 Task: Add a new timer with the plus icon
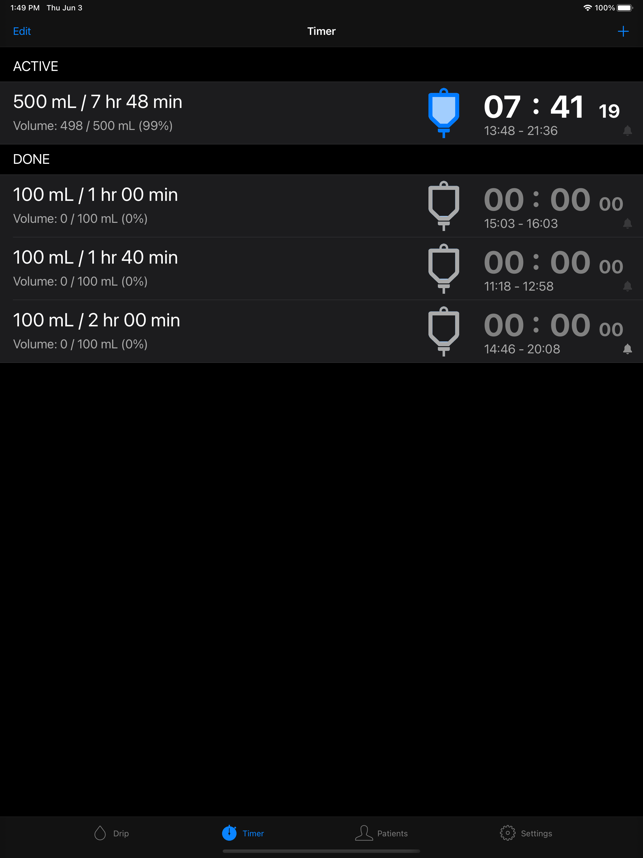tap(623, 31)
